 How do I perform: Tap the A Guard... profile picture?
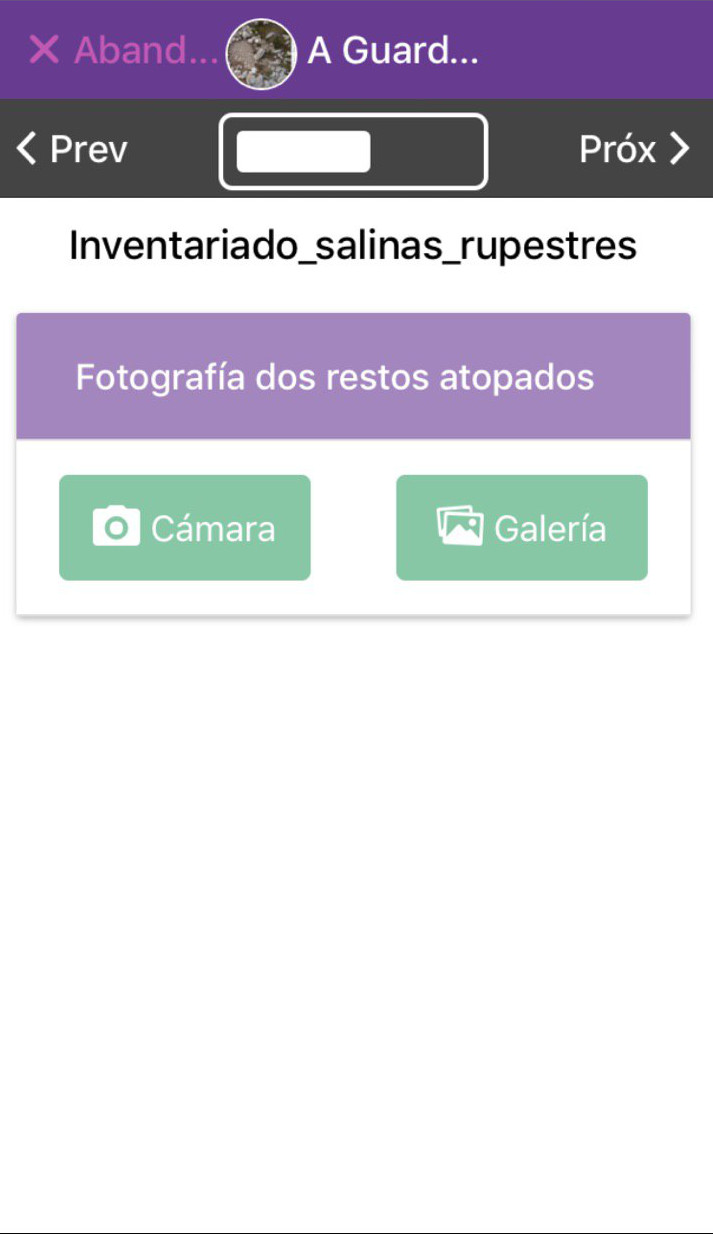click(x=261, y=53)
